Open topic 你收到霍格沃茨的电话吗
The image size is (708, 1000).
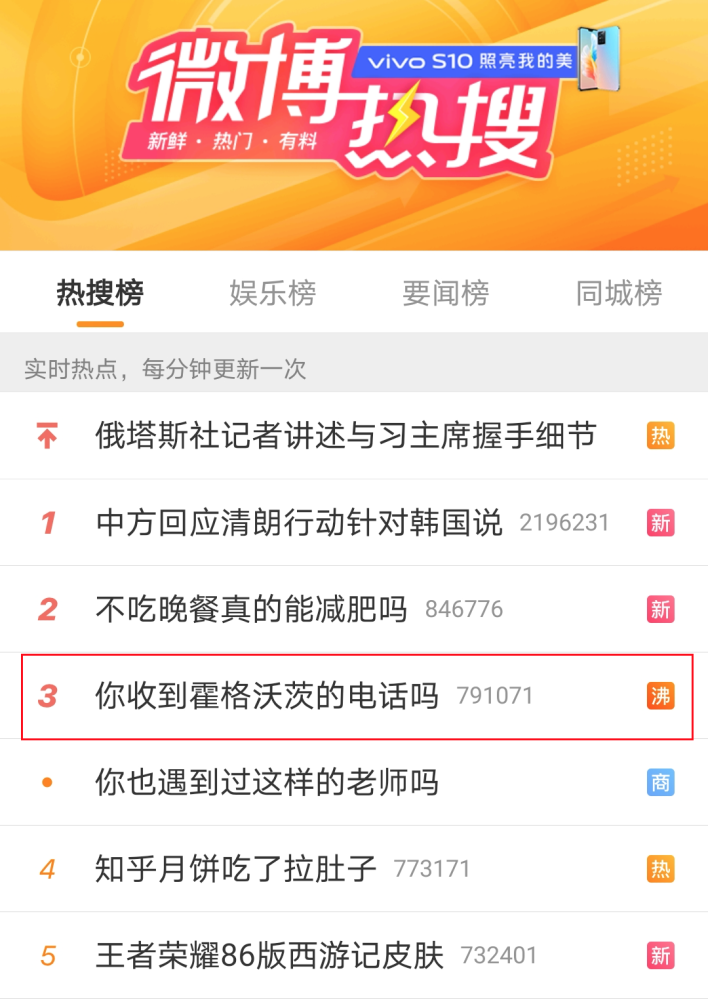(267, 696)
